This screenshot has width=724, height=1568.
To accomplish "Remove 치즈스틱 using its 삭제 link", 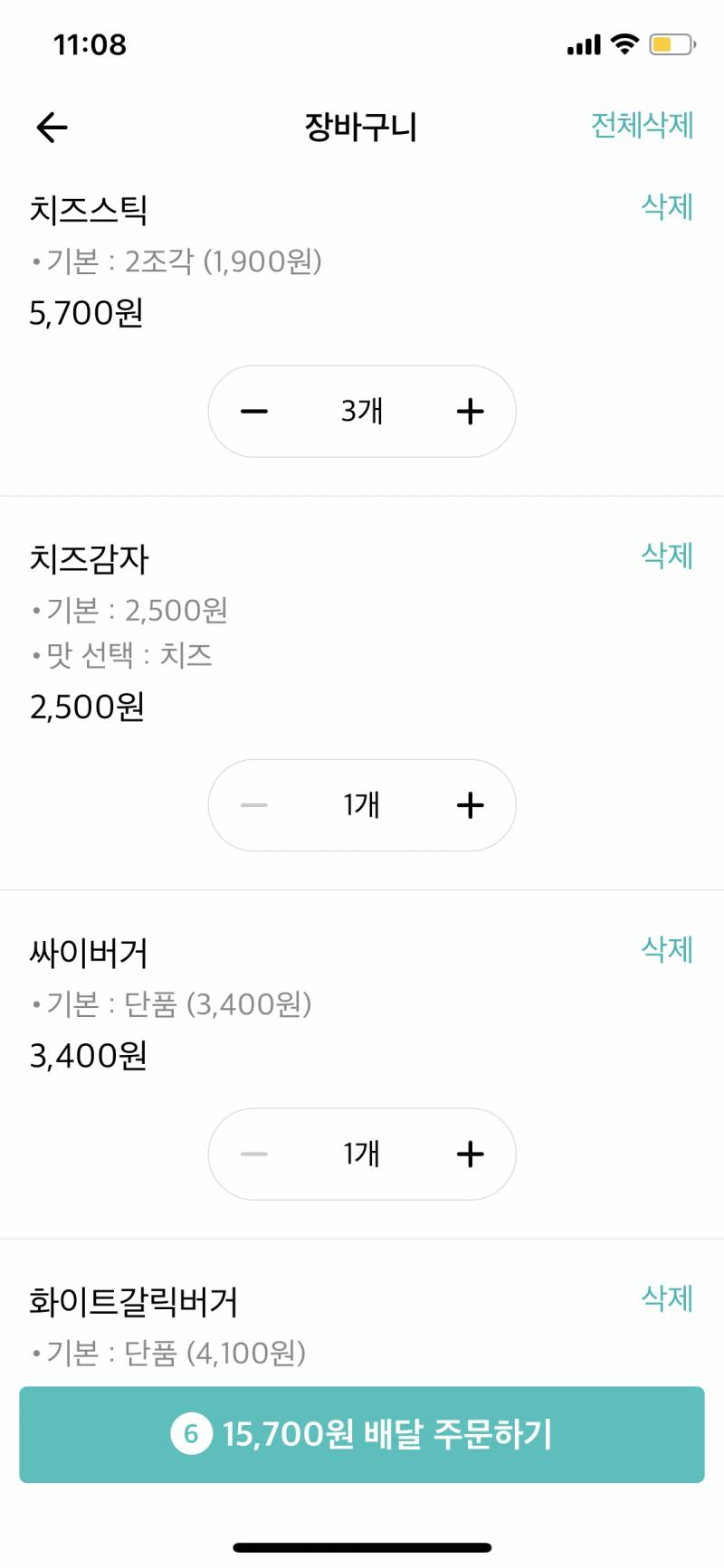I will [665, 207].
